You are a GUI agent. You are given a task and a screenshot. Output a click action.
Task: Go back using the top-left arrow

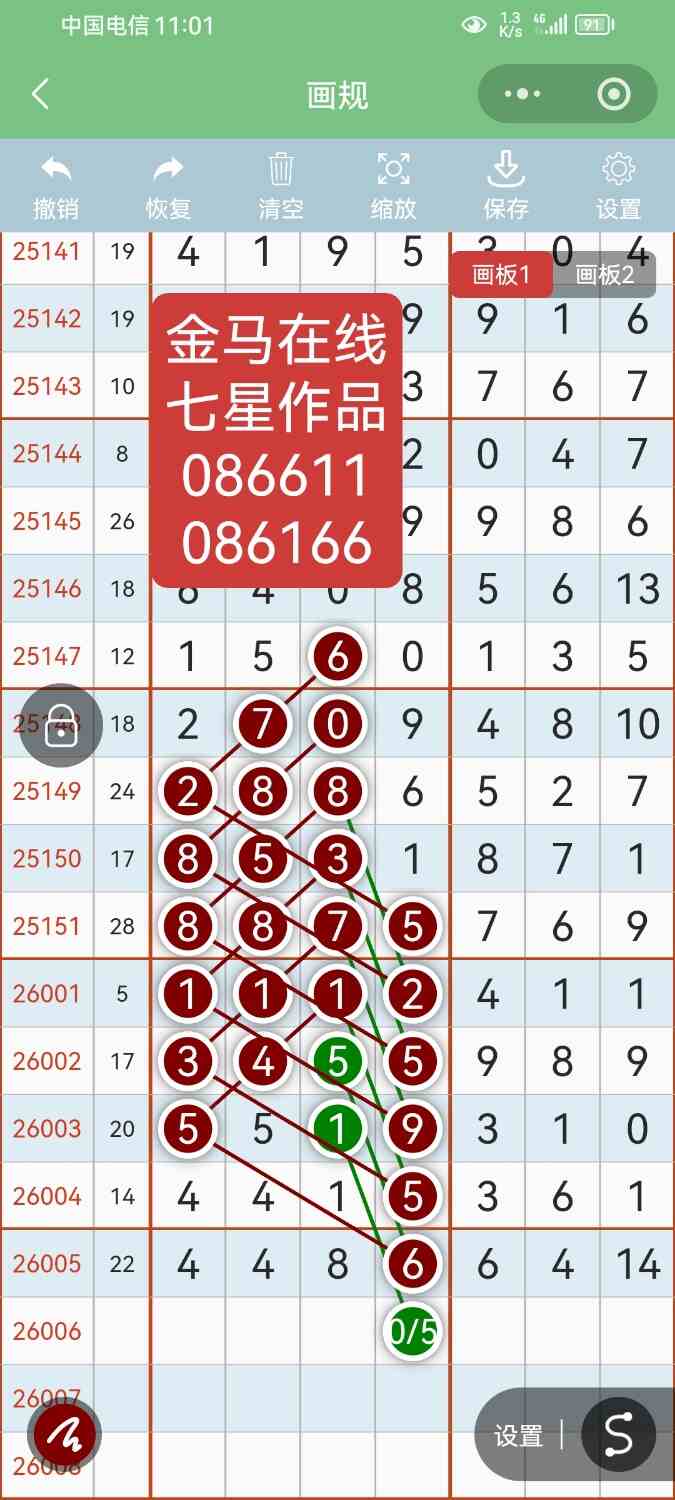coord(40,95)
